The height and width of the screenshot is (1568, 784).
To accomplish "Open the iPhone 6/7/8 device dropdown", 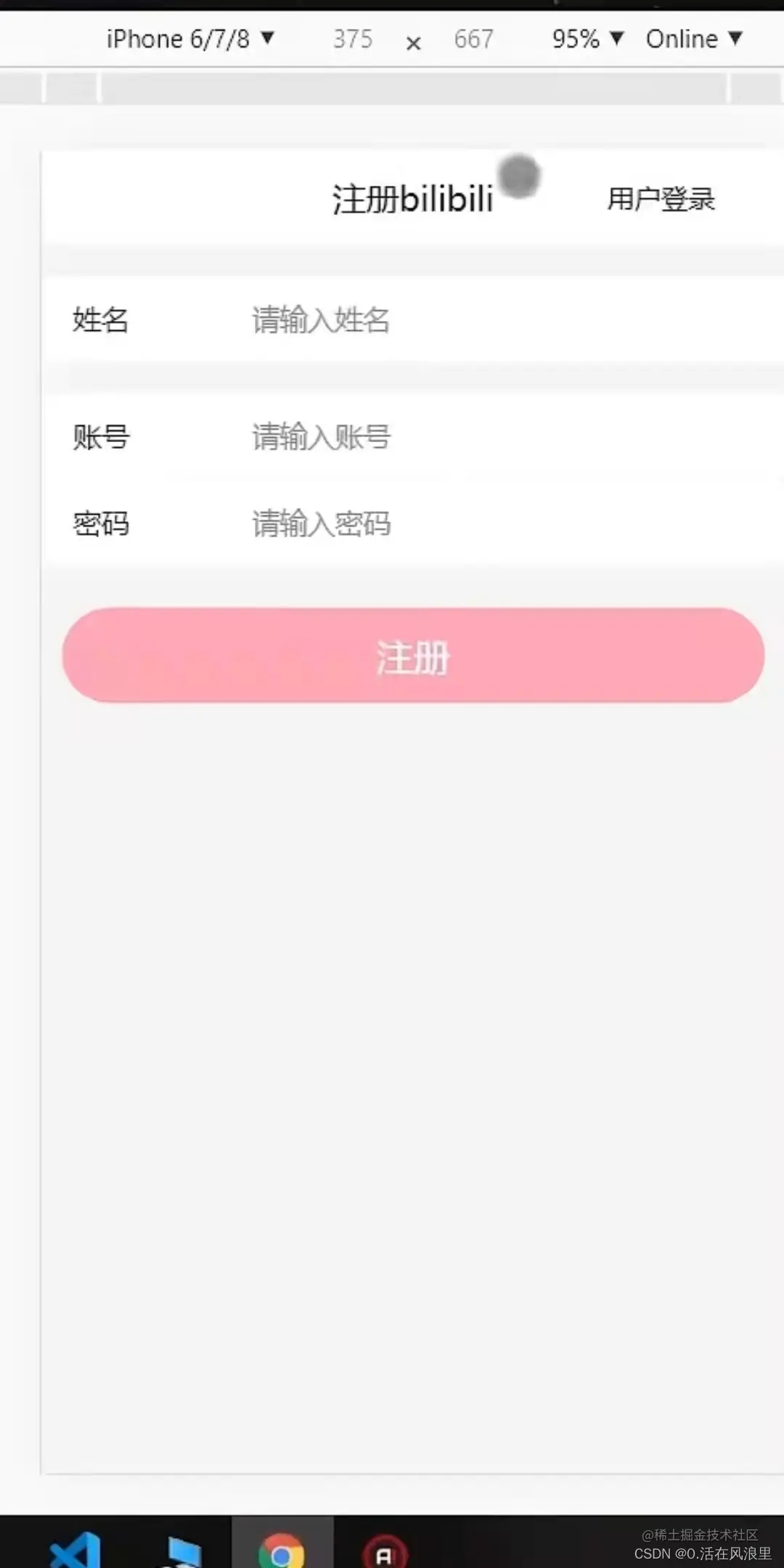I will [x=190, y=39].
